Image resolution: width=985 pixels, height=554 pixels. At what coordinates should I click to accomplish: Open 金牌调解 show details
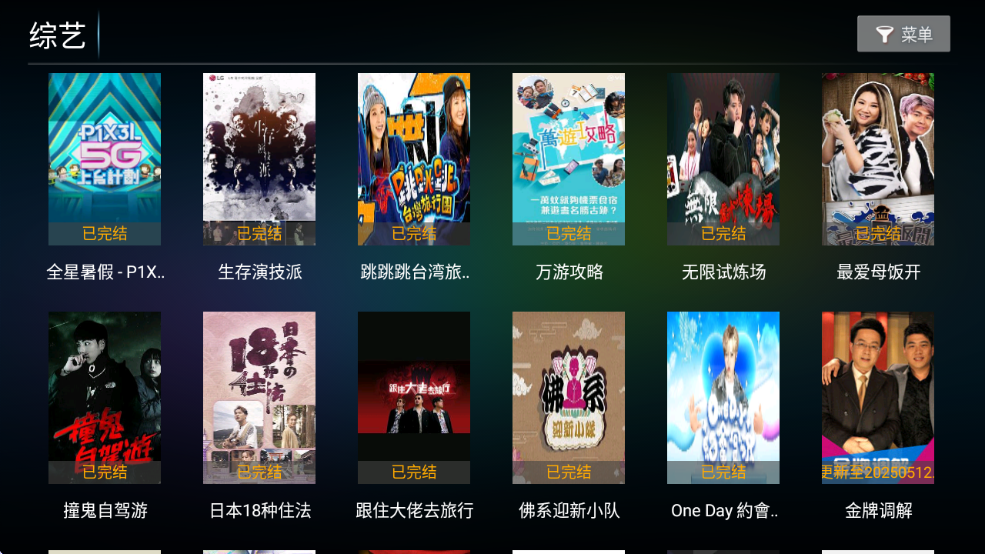878,398
